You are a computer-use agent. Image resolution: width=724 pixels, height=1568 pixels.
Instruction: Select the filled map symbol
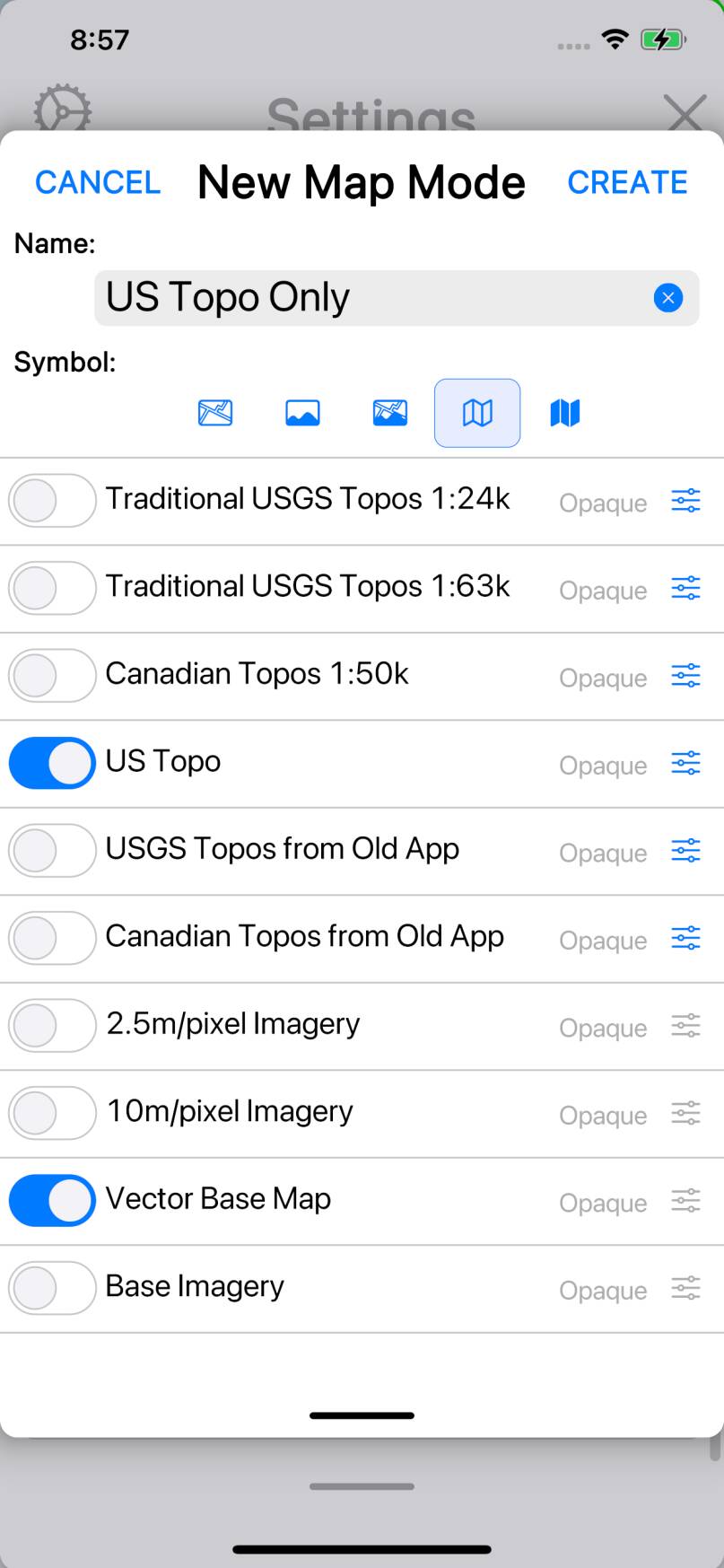(564, 413)
